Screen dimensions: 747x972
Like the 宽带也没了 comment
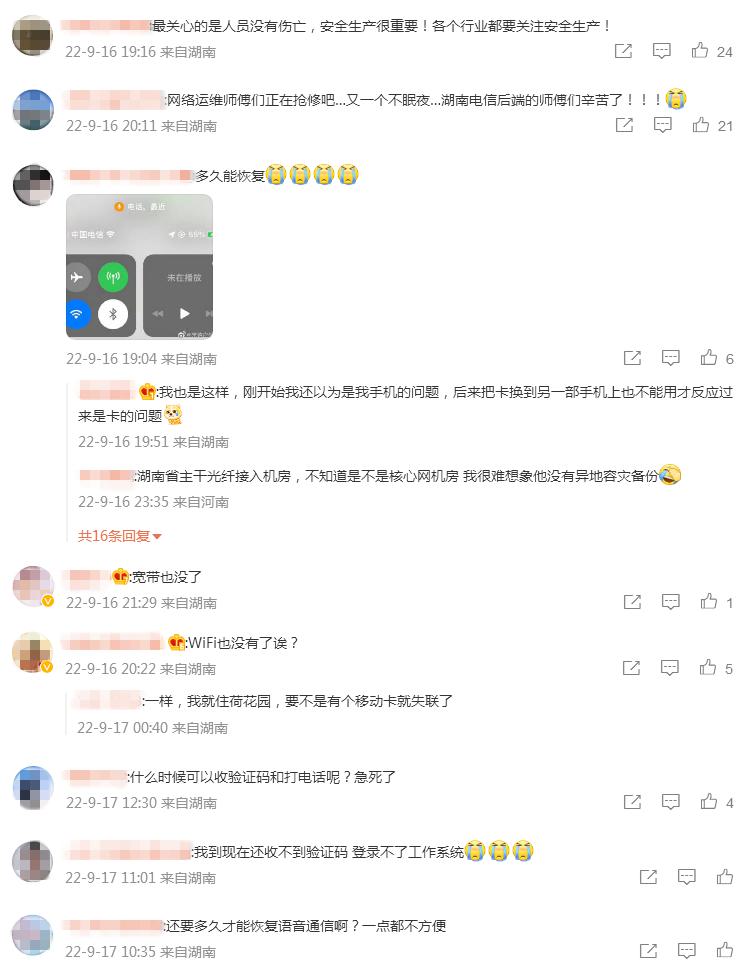tap(709, 601)
